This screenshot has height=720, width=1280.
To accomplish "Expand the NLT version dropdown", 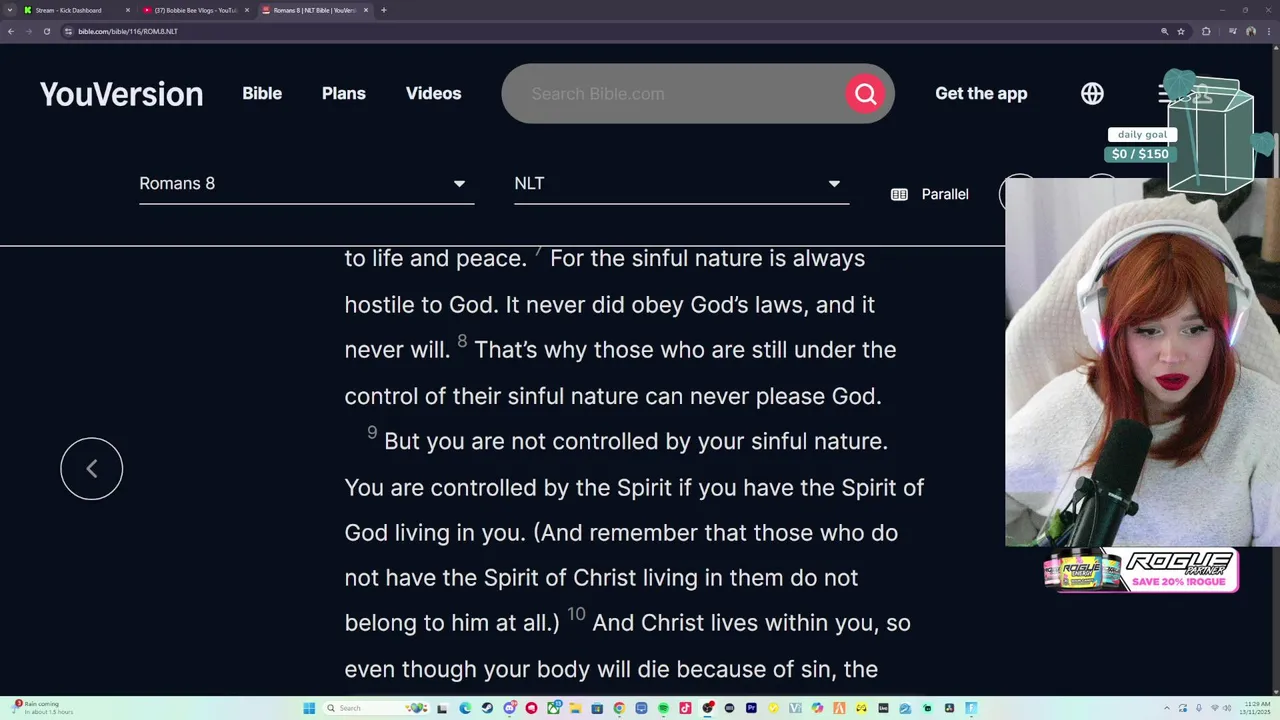I will [x=680, y=183].
